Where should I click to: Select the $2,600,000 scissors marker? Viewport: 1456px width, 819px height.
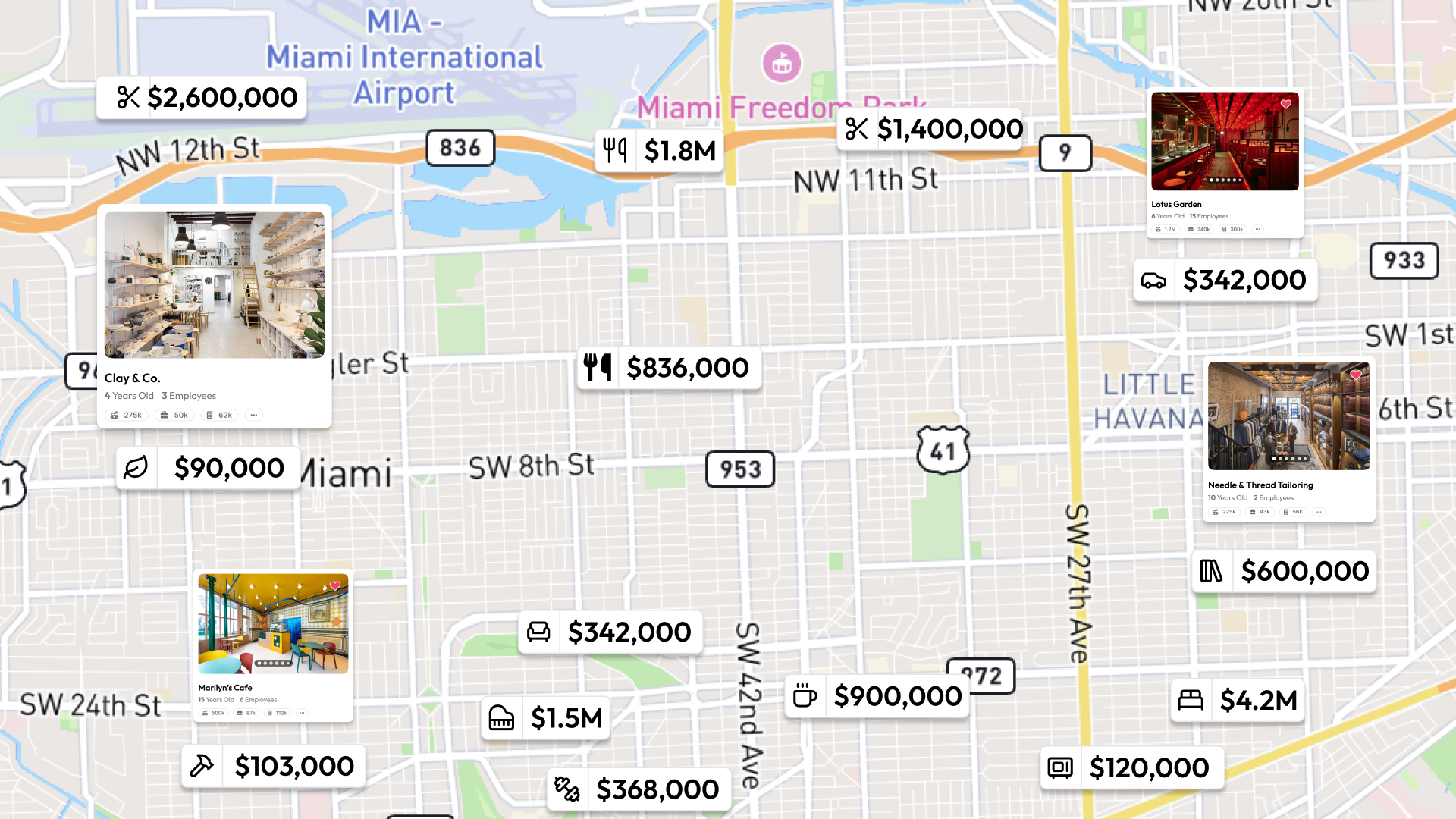[202, 98]
